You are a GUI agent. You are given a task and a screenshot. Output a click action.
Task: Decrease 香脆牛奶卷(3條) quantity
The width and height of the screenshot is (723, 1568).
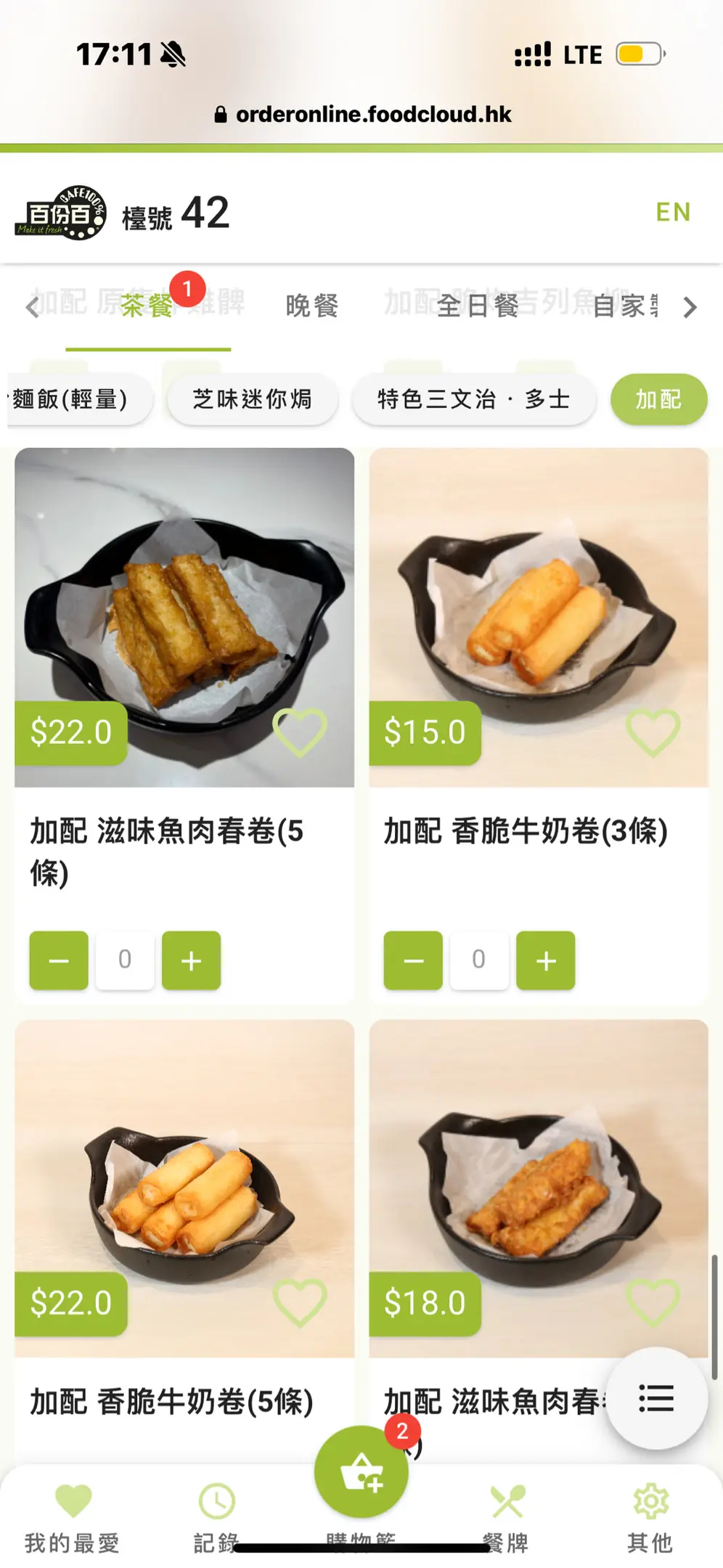click(x=413, y=960)
